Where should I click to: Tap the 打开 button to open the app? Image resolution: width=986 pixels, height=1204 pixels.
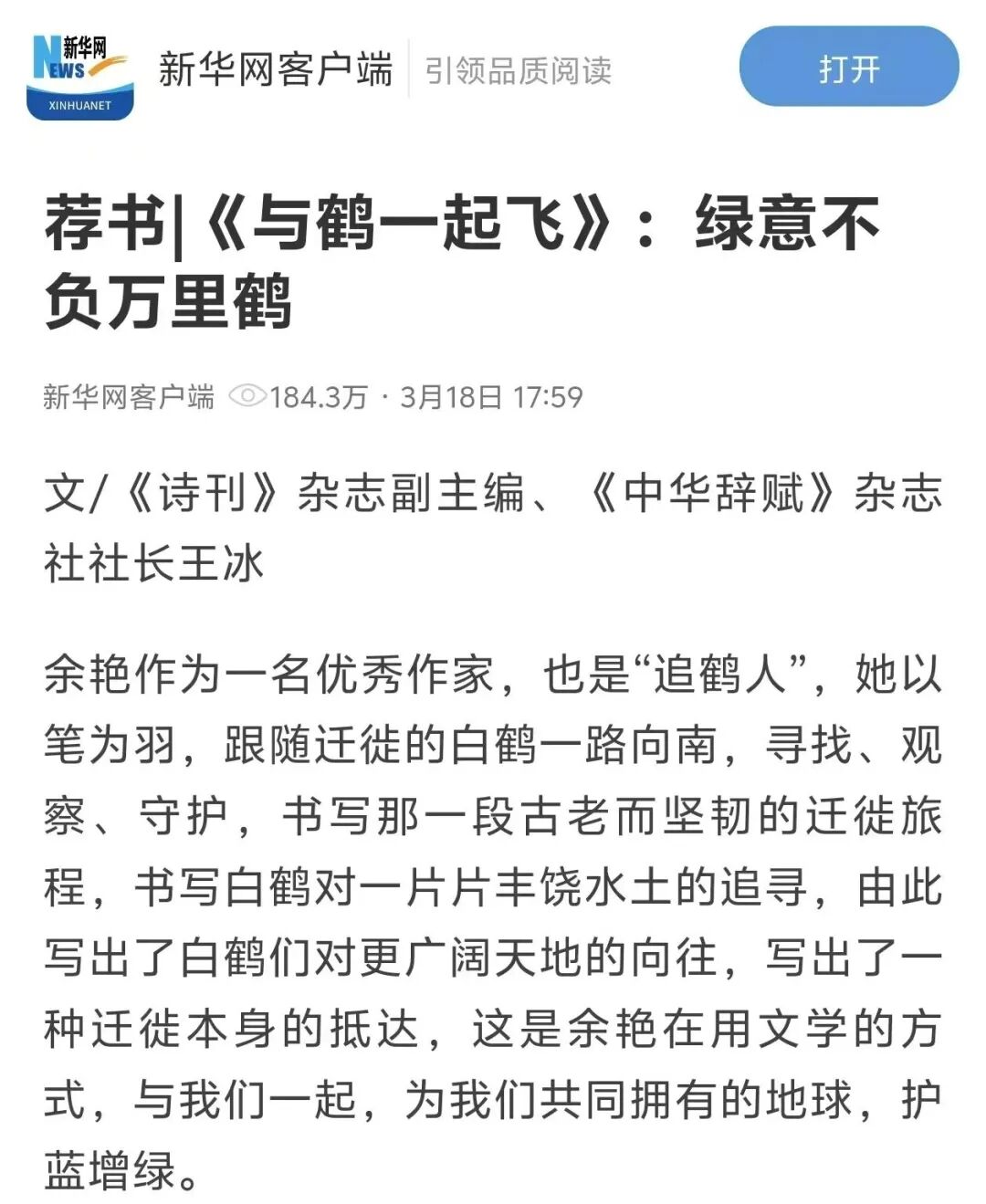848,68
